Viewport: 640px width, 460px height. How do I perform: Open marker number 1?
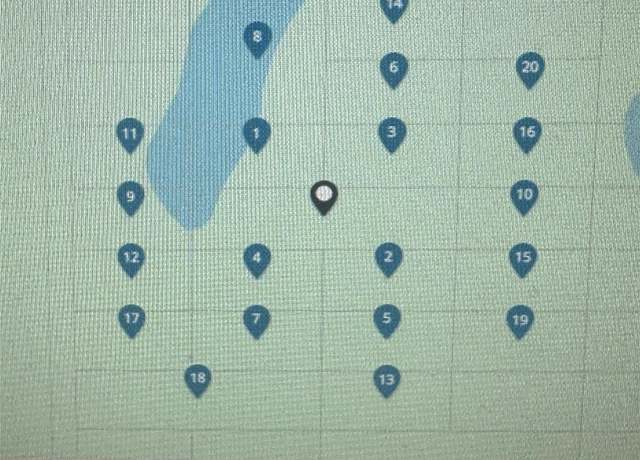[257, 132]
